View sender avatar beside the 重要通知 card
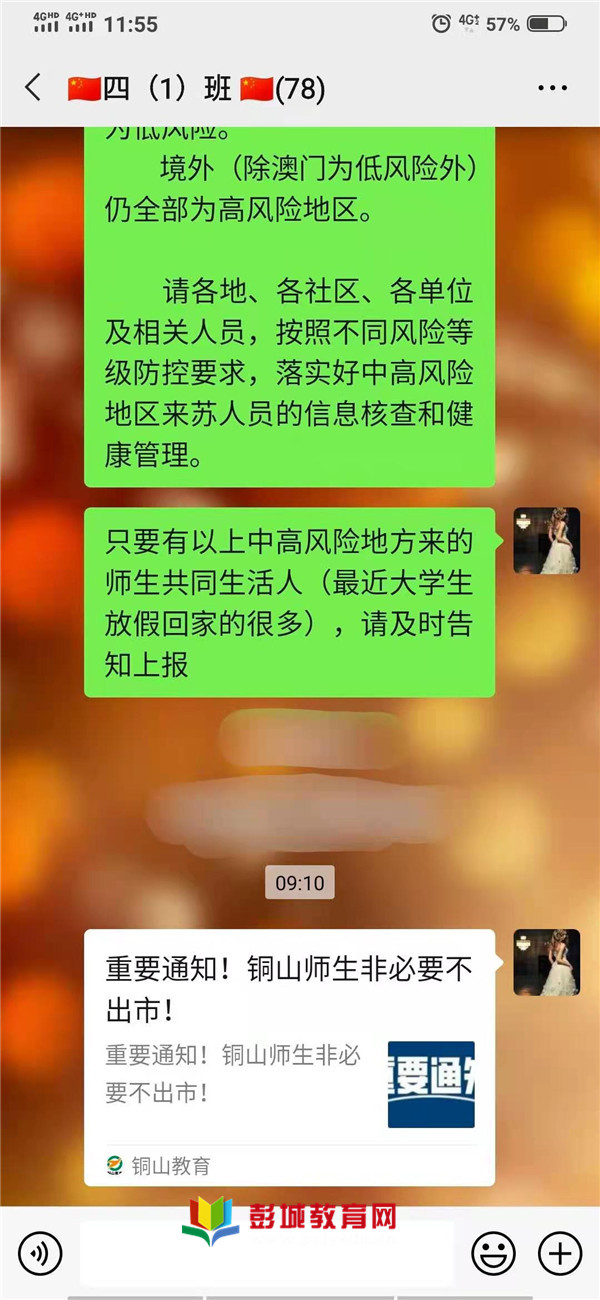The width and height of the screenshot is (600, 1300). pos(546,961)
